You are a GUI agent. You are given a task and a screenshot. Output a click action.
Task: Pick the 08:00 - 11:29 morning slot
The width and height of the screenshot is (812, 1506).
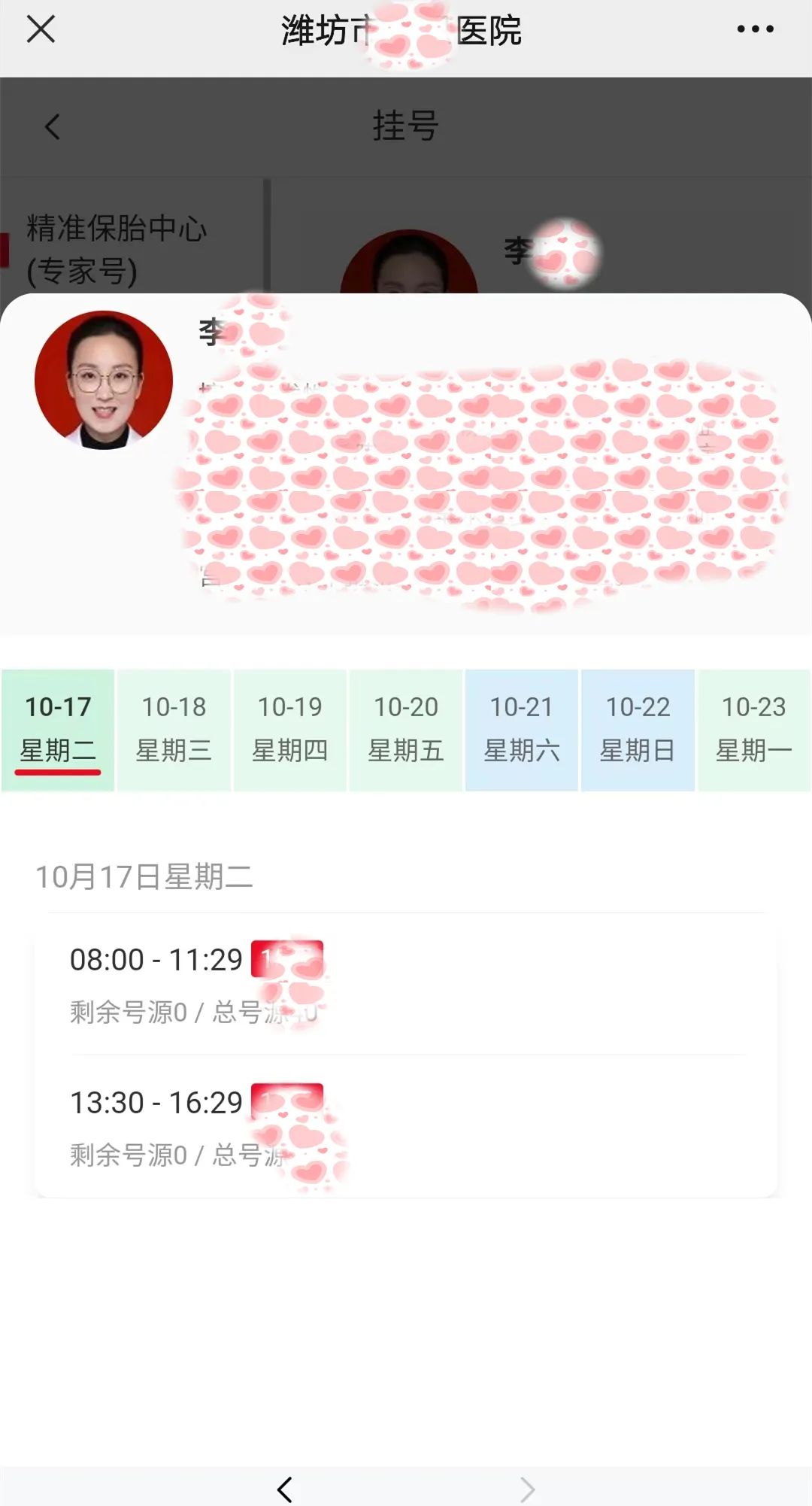coord(406,983)
